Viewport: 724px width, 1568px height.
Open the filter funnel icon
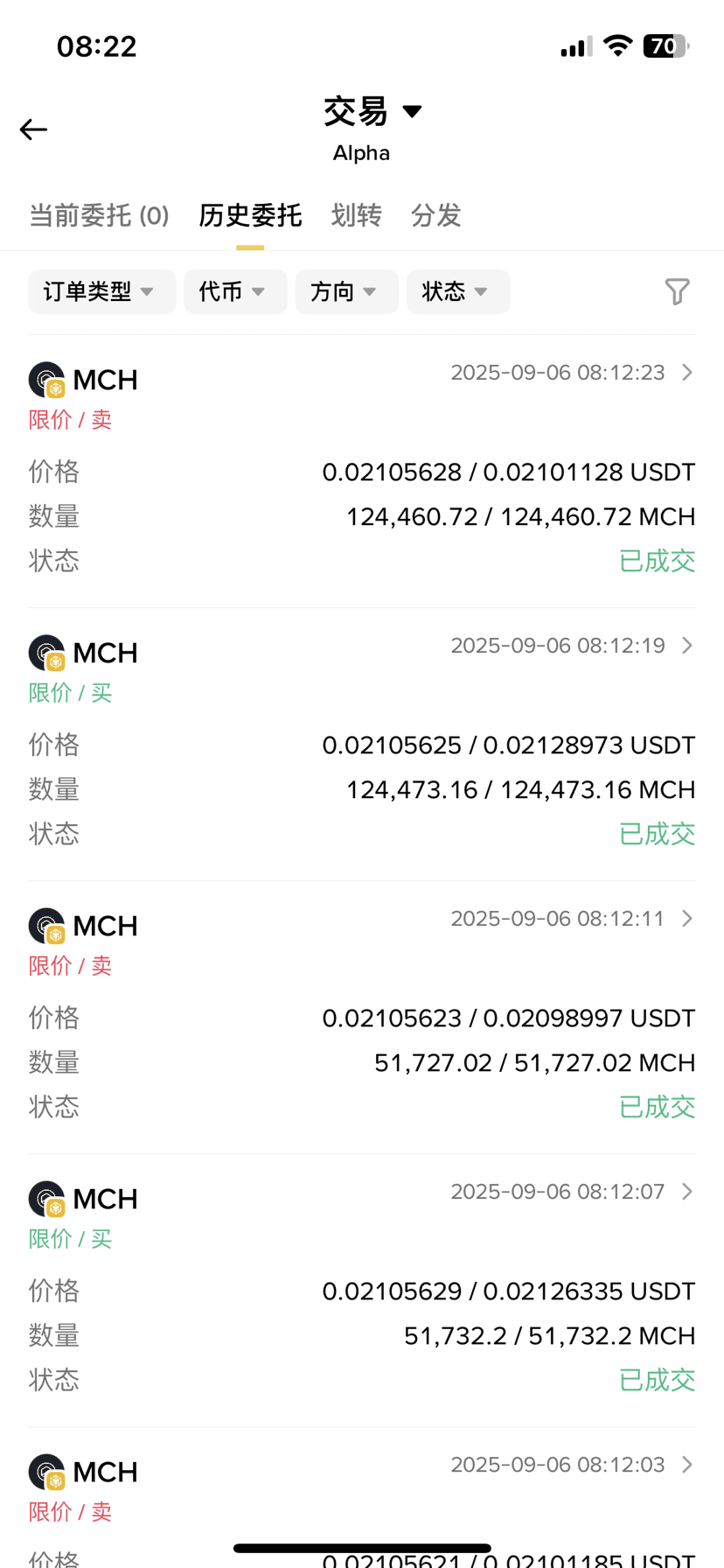[x=678, y=292]
